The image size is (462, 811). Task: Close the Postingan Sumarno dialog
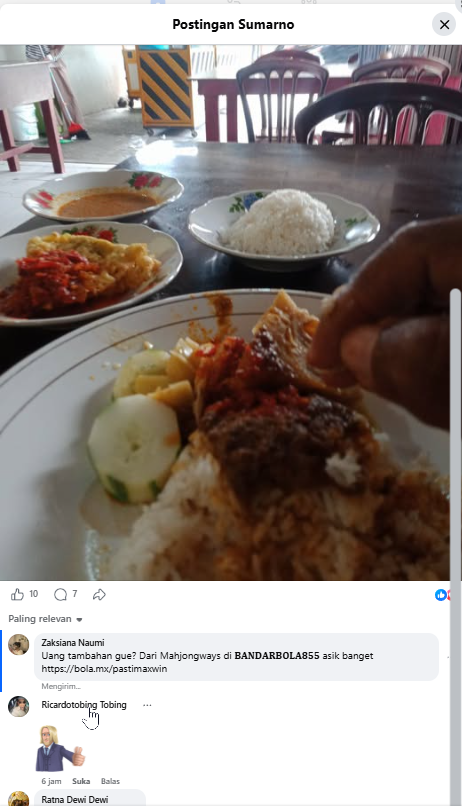(444, 24)
